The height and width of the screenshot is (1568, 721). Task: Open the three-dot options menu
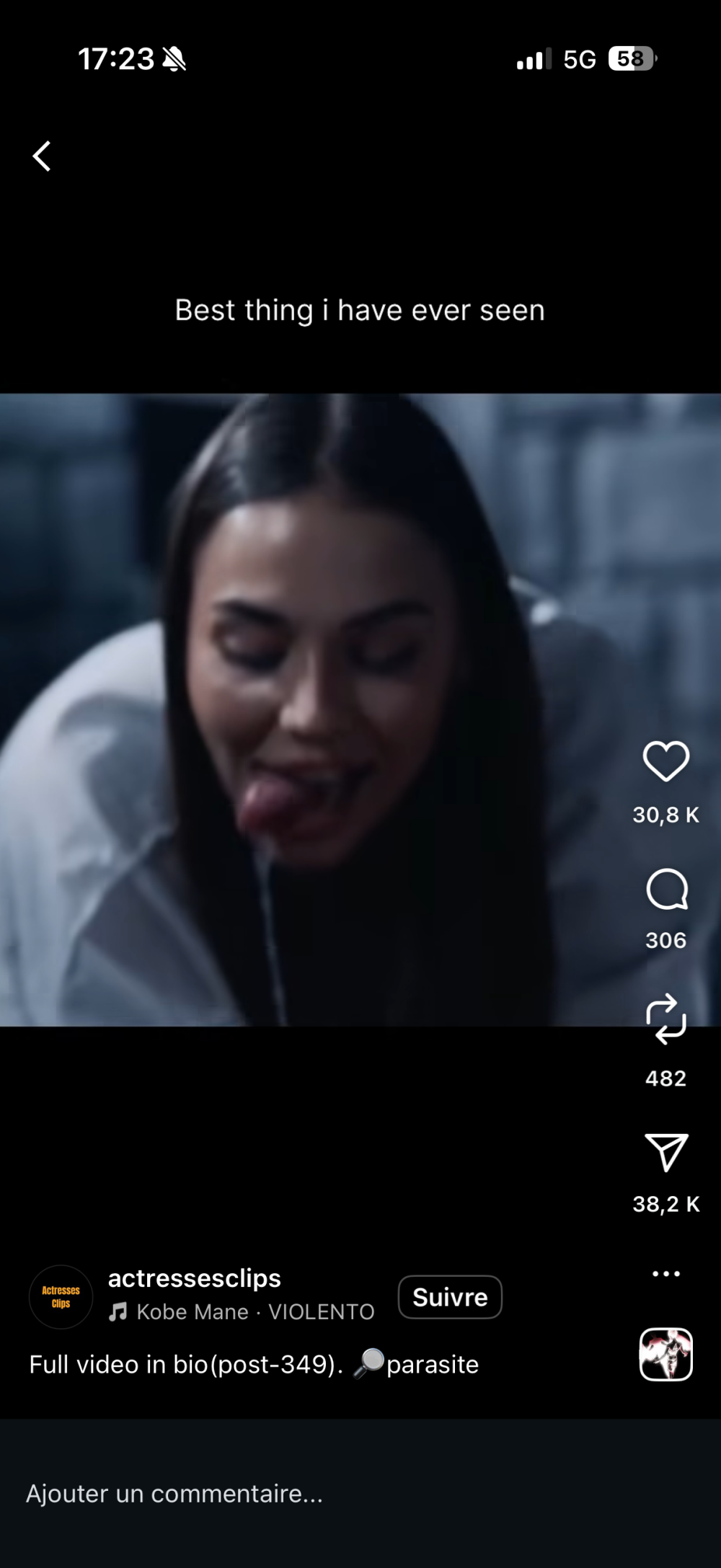(x=665, y=1274)
